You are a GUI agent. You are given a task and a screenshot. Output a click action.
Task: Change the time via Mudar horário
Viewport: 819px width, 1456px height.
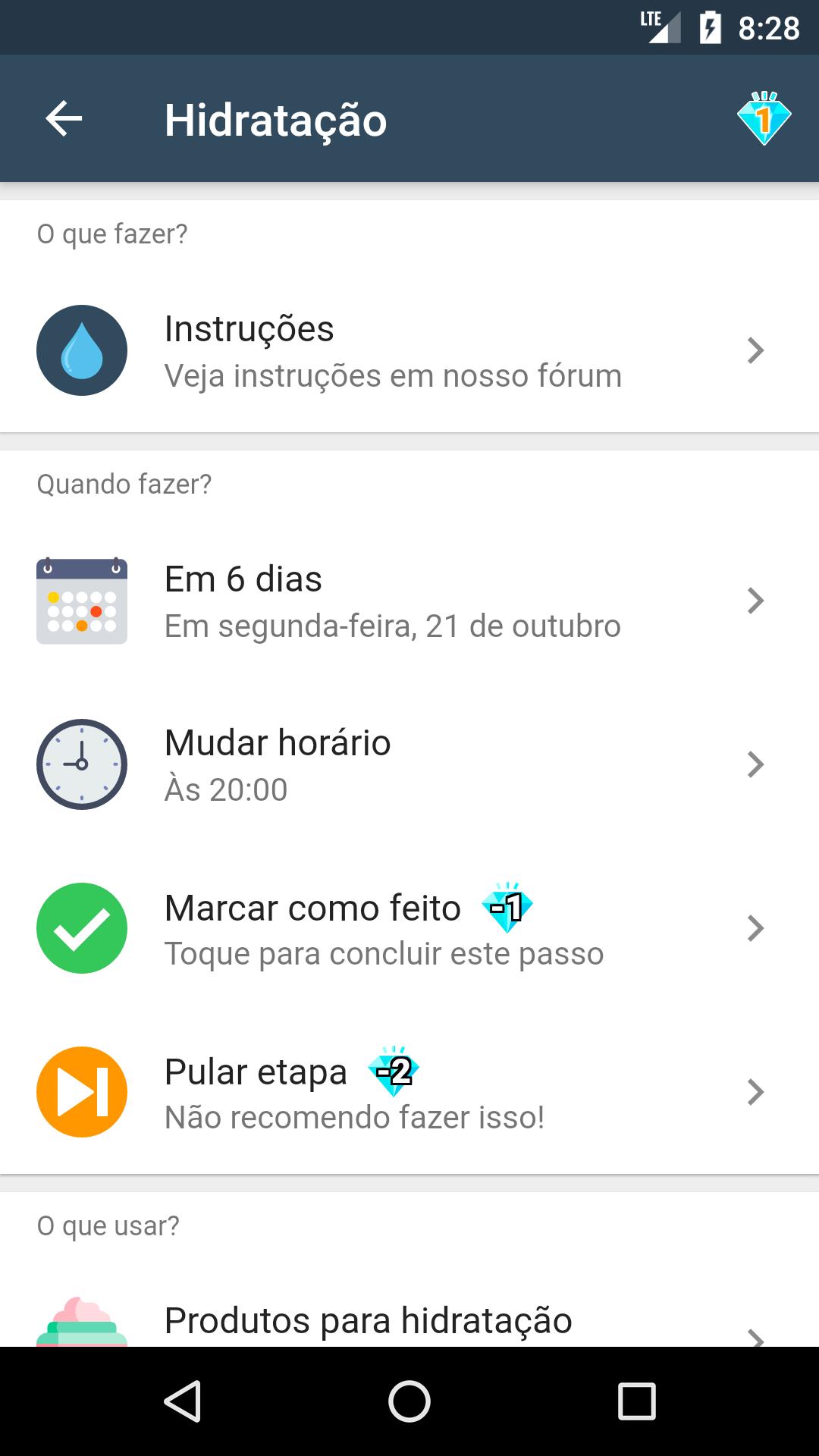coord(409,765)
